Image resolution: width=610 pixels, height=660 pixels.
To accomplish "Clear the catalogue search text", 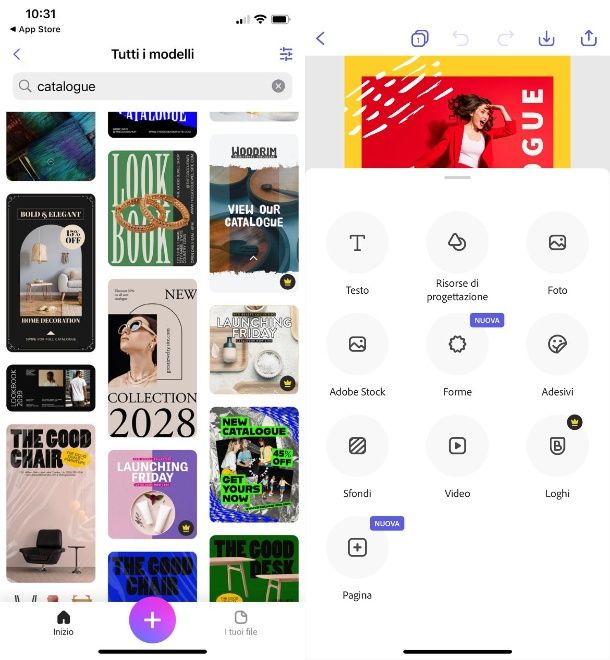I will point(278,86).
